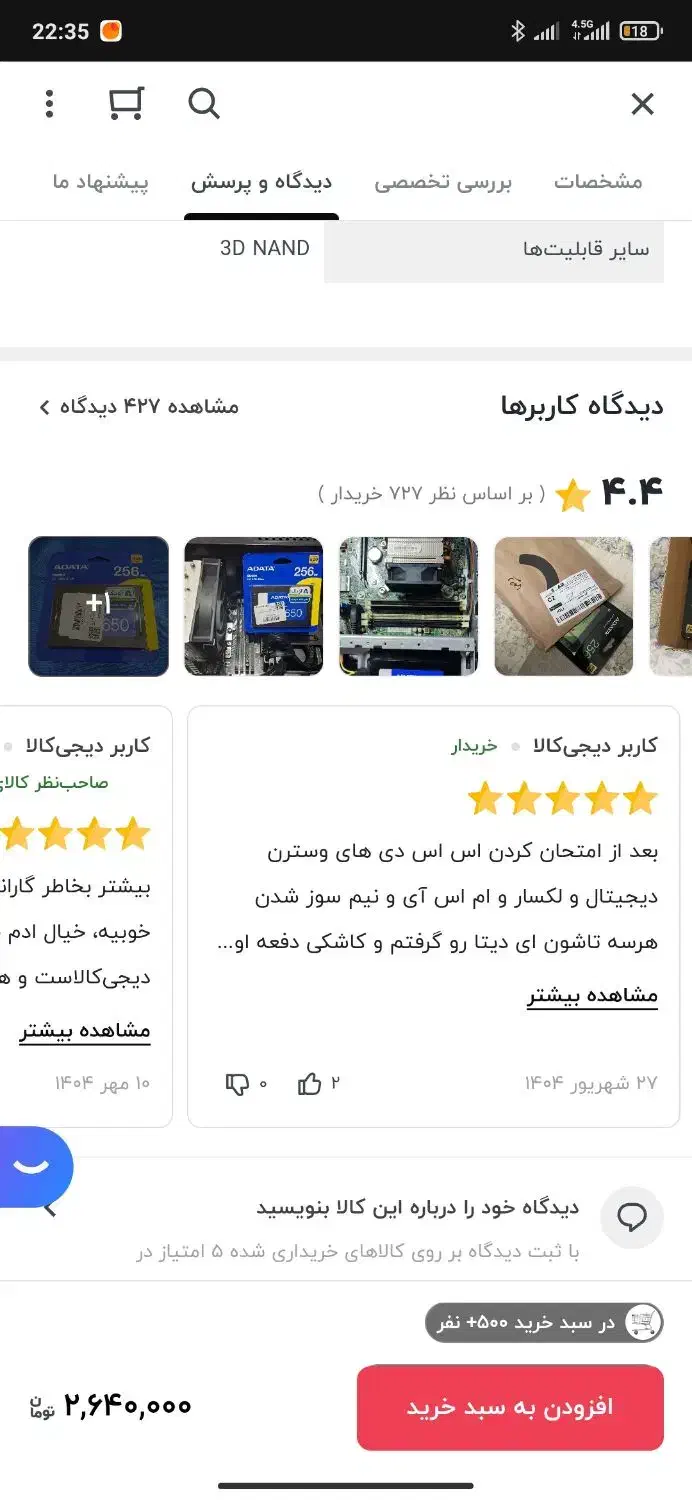Open the three-dot overflow menu
This screenshot has width=692, height=1500.
click(x=49, y=104)
